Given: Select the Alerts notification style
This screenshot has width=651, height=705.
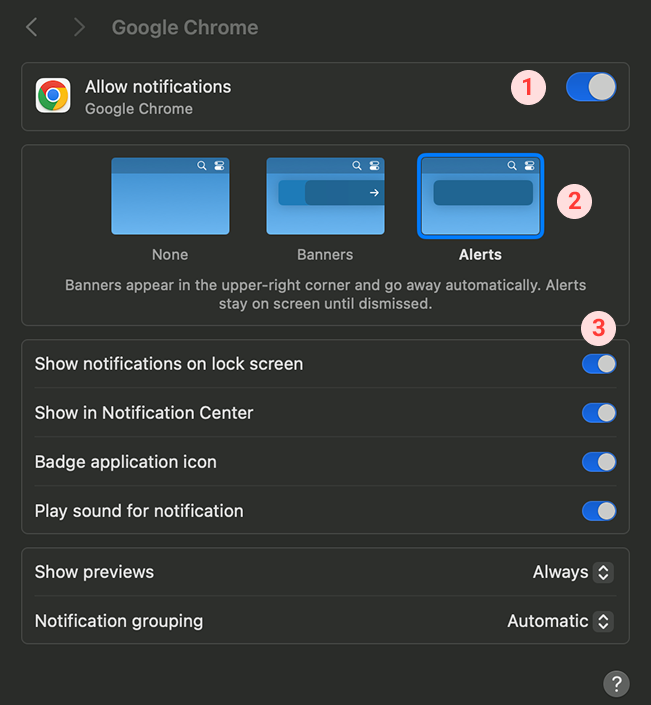Looking at the screenshot, I should click(x=480, y=196).
